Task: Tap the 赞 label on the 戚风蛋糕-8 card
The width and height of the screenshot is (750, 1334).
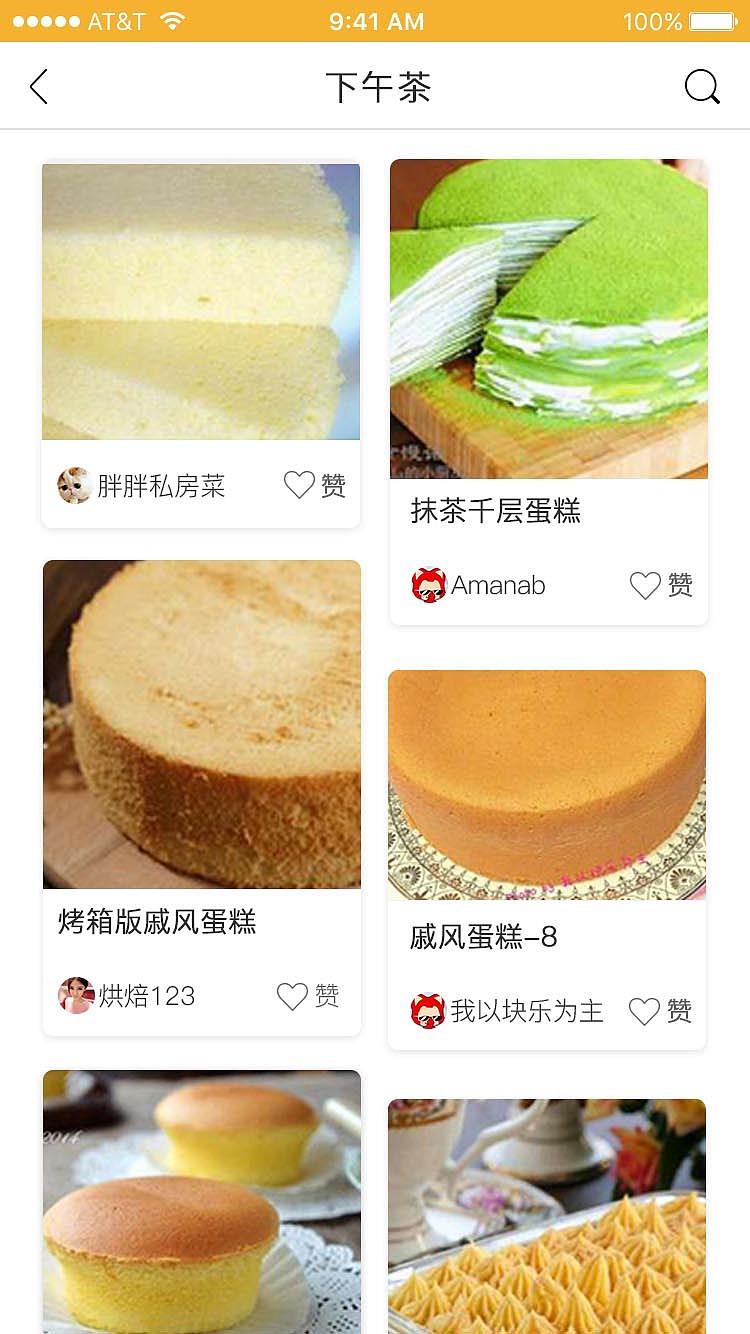Action: pyautogui.click(x=681, y=1012)
